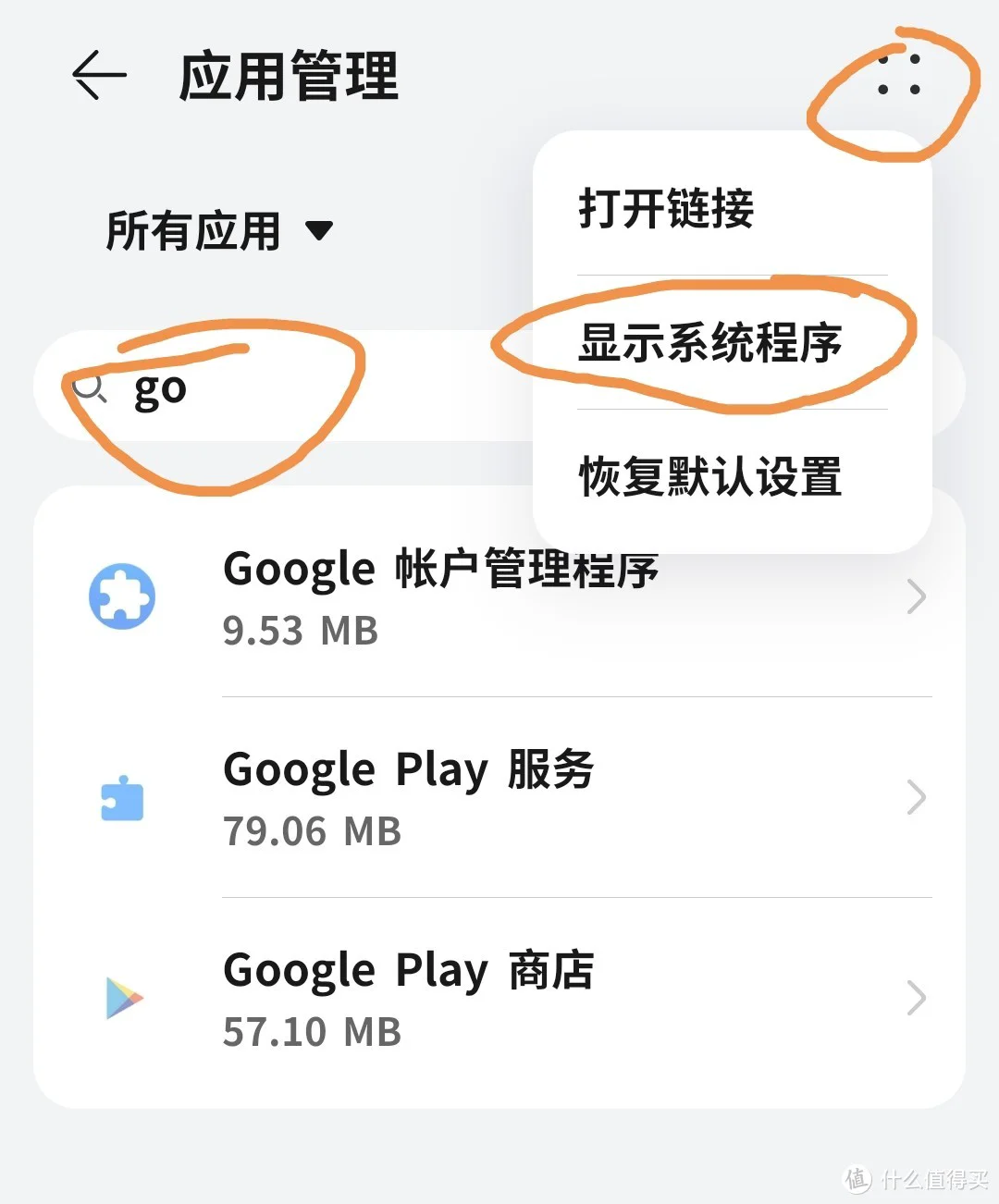
Task: Choose 显示系统程序 option
Action: [x=710, y=342]
